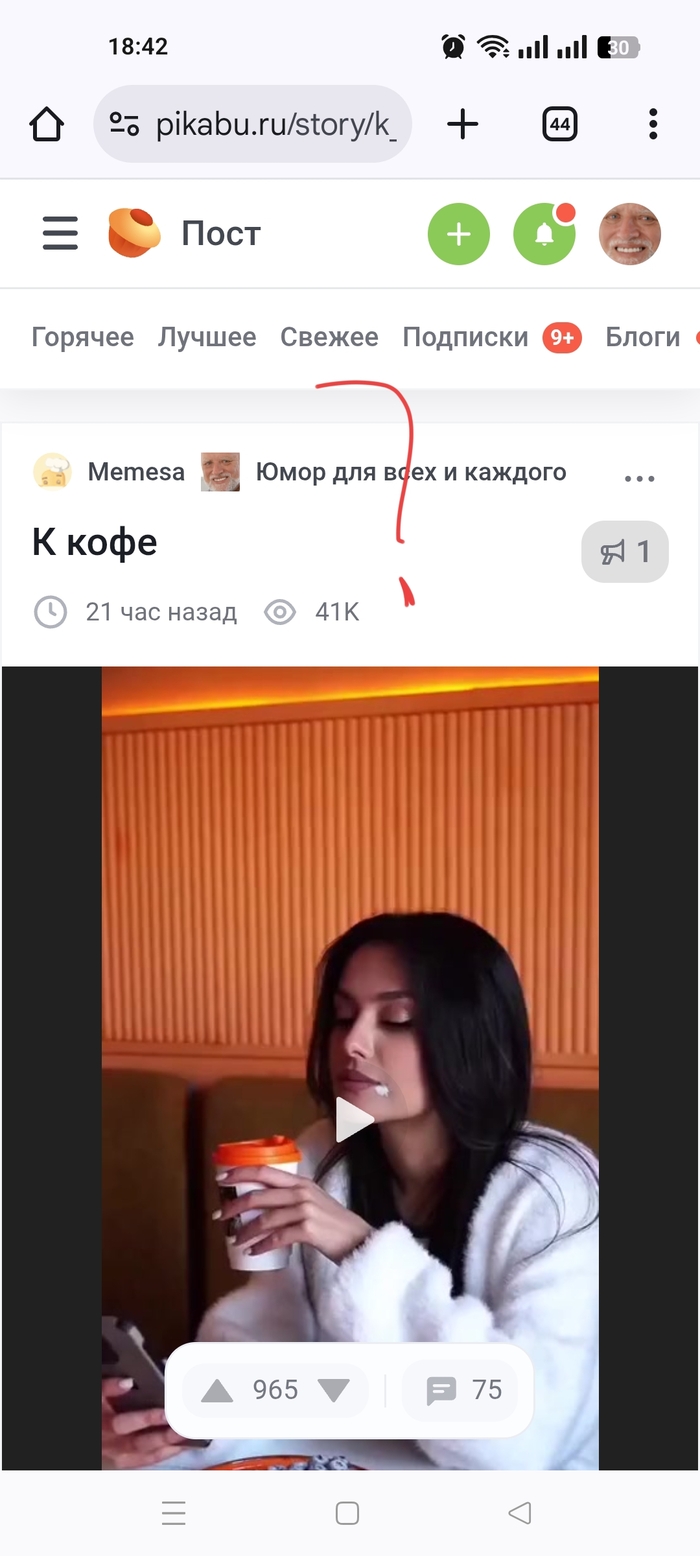Open the browser overflow menu
The width and height of the screenshot is (700, 1556).
tap(652, 125)
